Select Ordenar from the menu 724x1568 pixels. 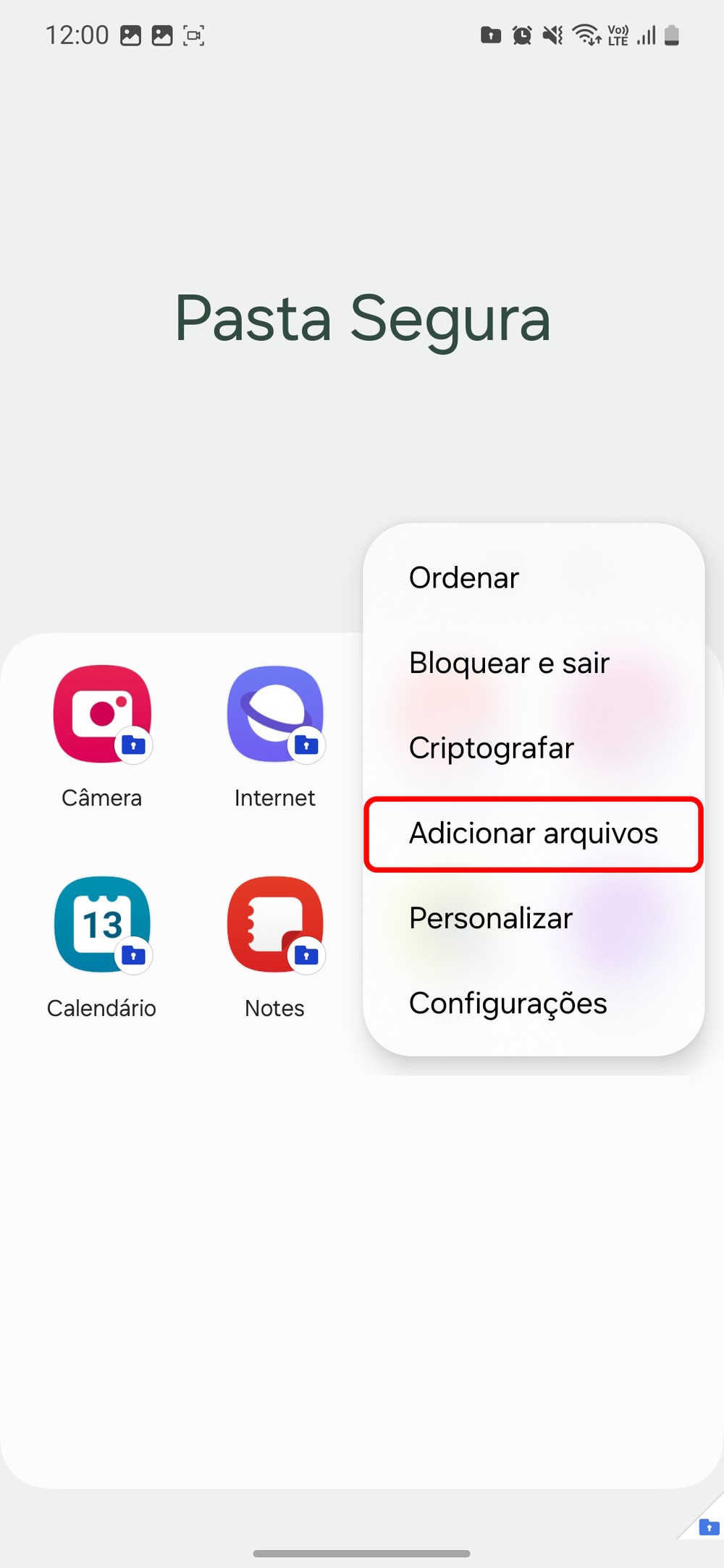pyautogui.click(x=463, y=578)
